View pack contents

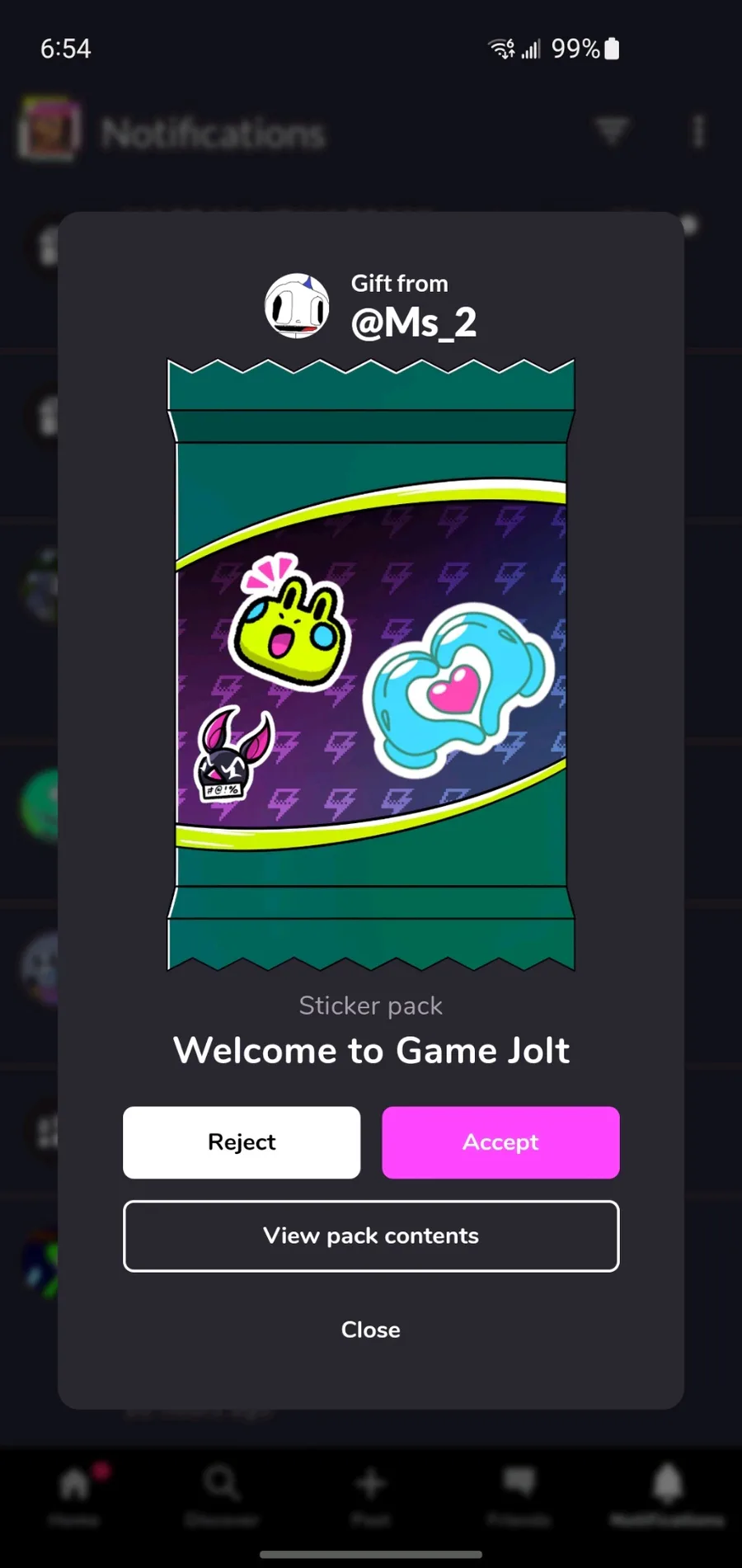(371, 1236)
